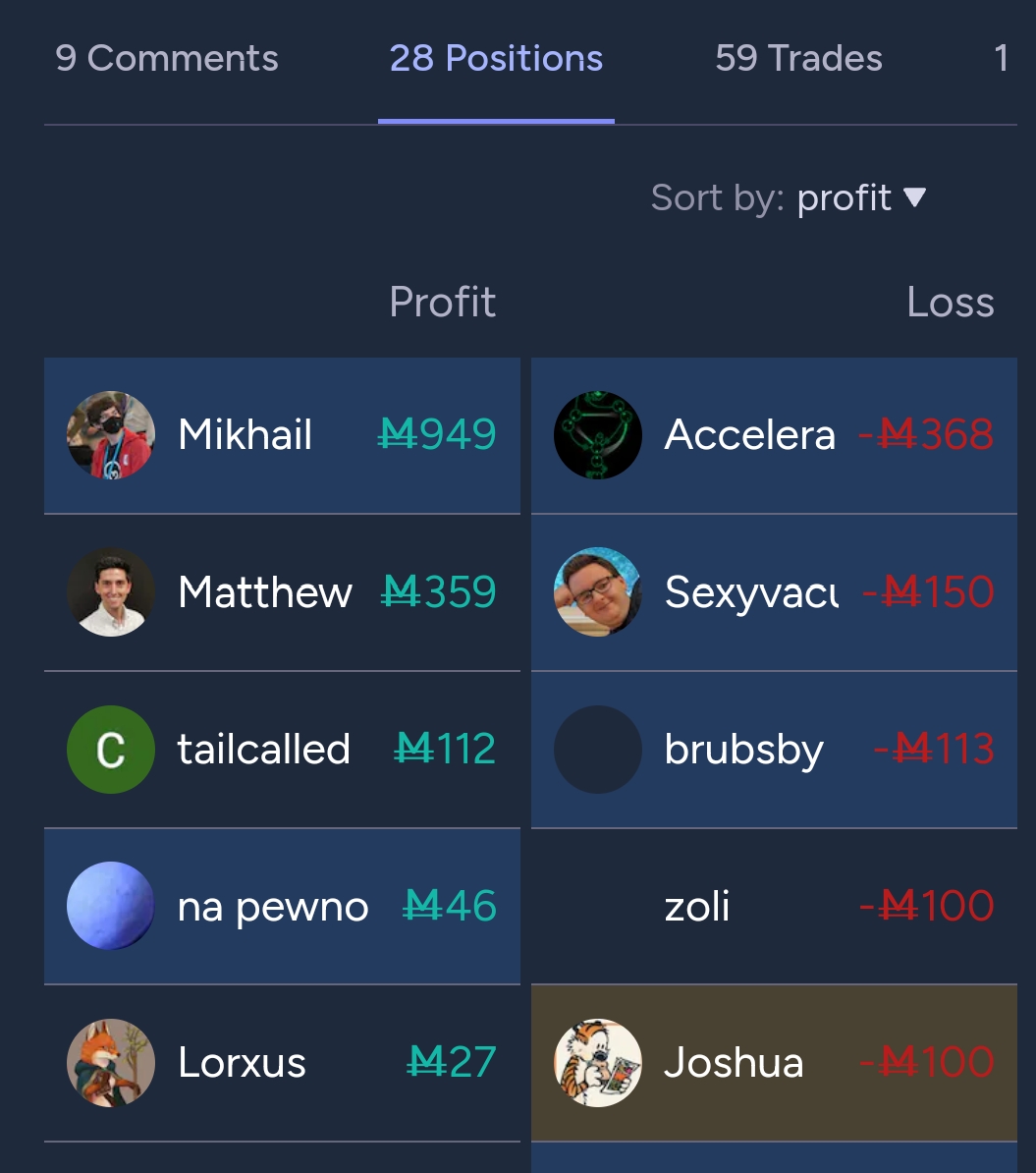Switch to the 9 Comments tab

(x=167, y=59)
